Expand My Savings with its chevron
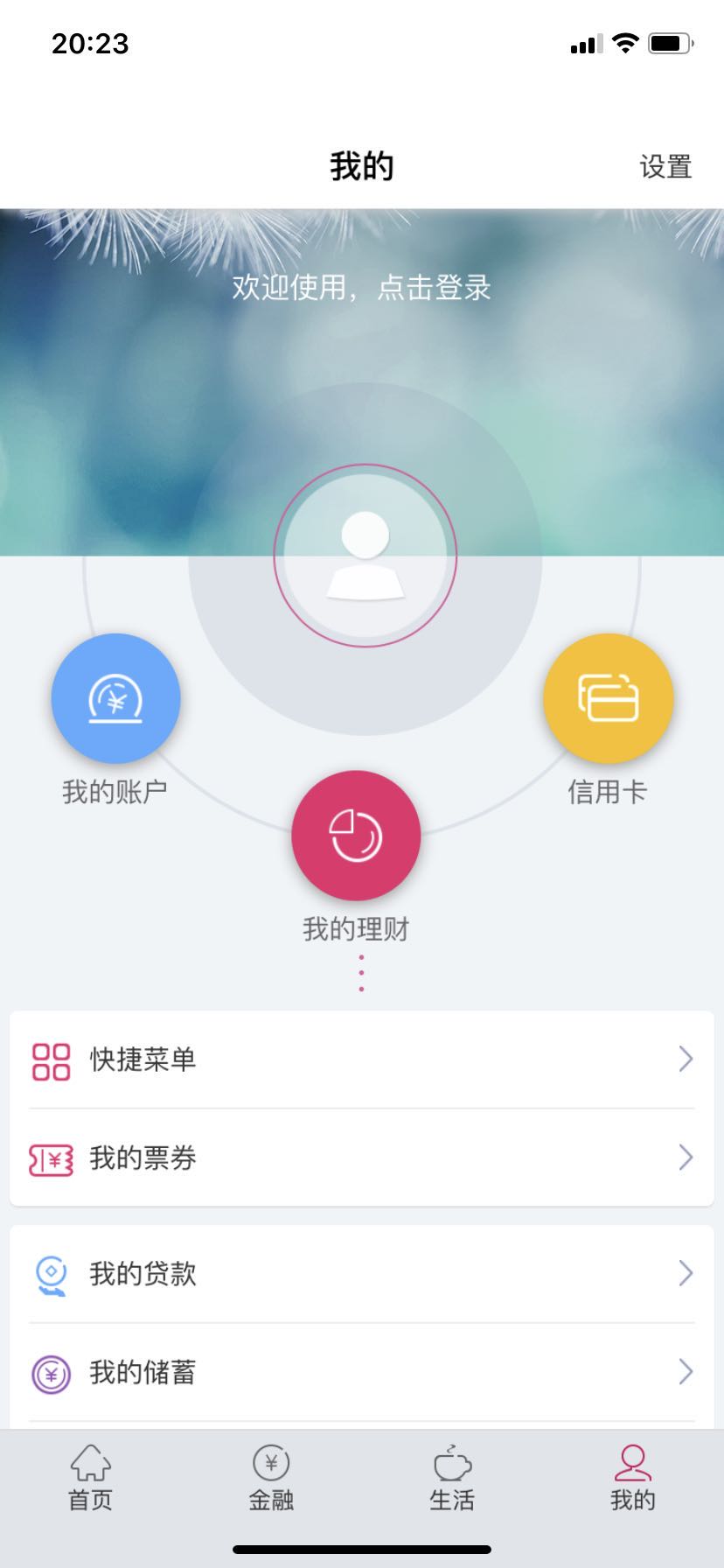 tap(686, 1372)
